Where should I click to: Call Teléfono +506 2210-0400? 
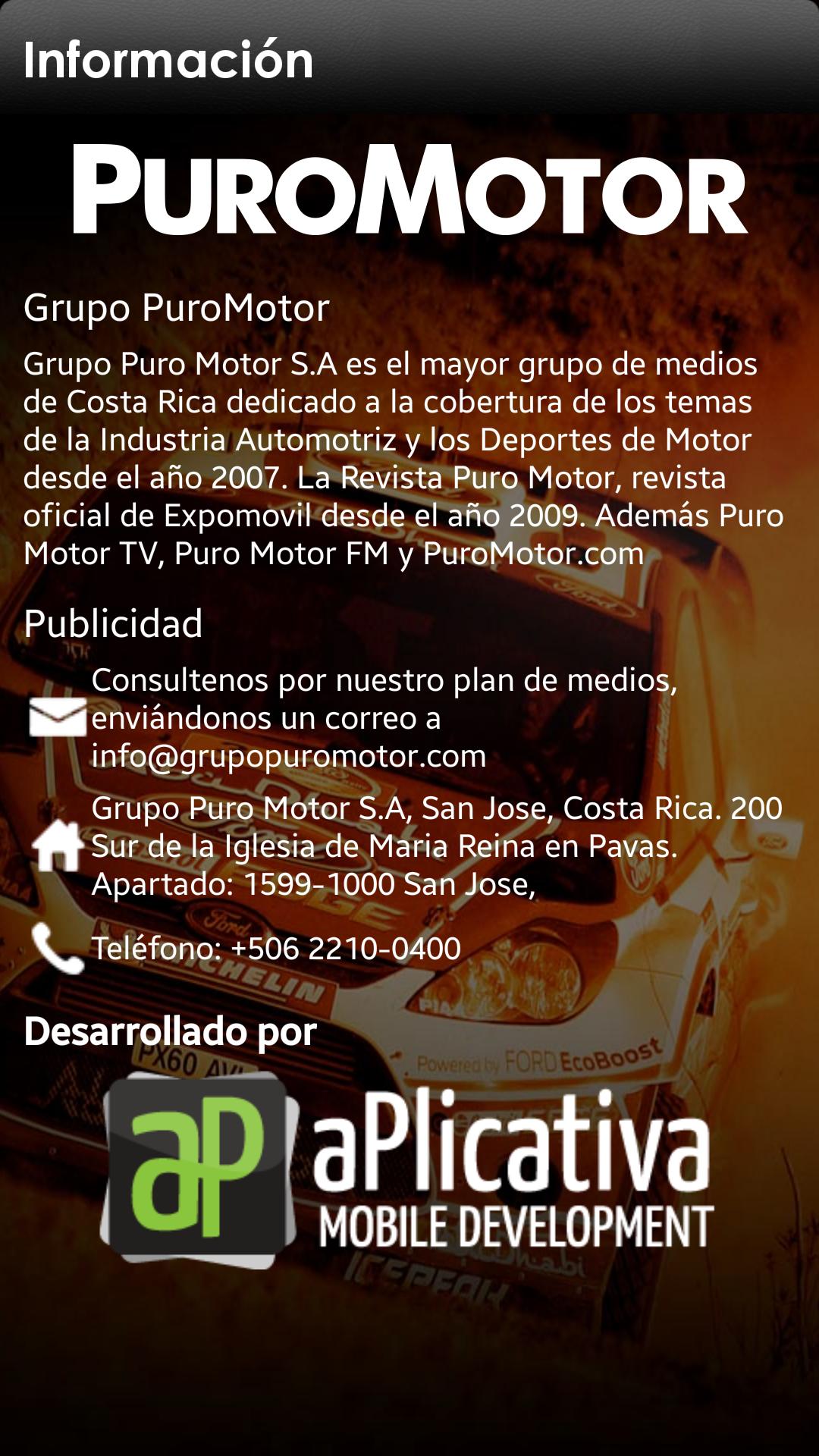click(276, 948)
